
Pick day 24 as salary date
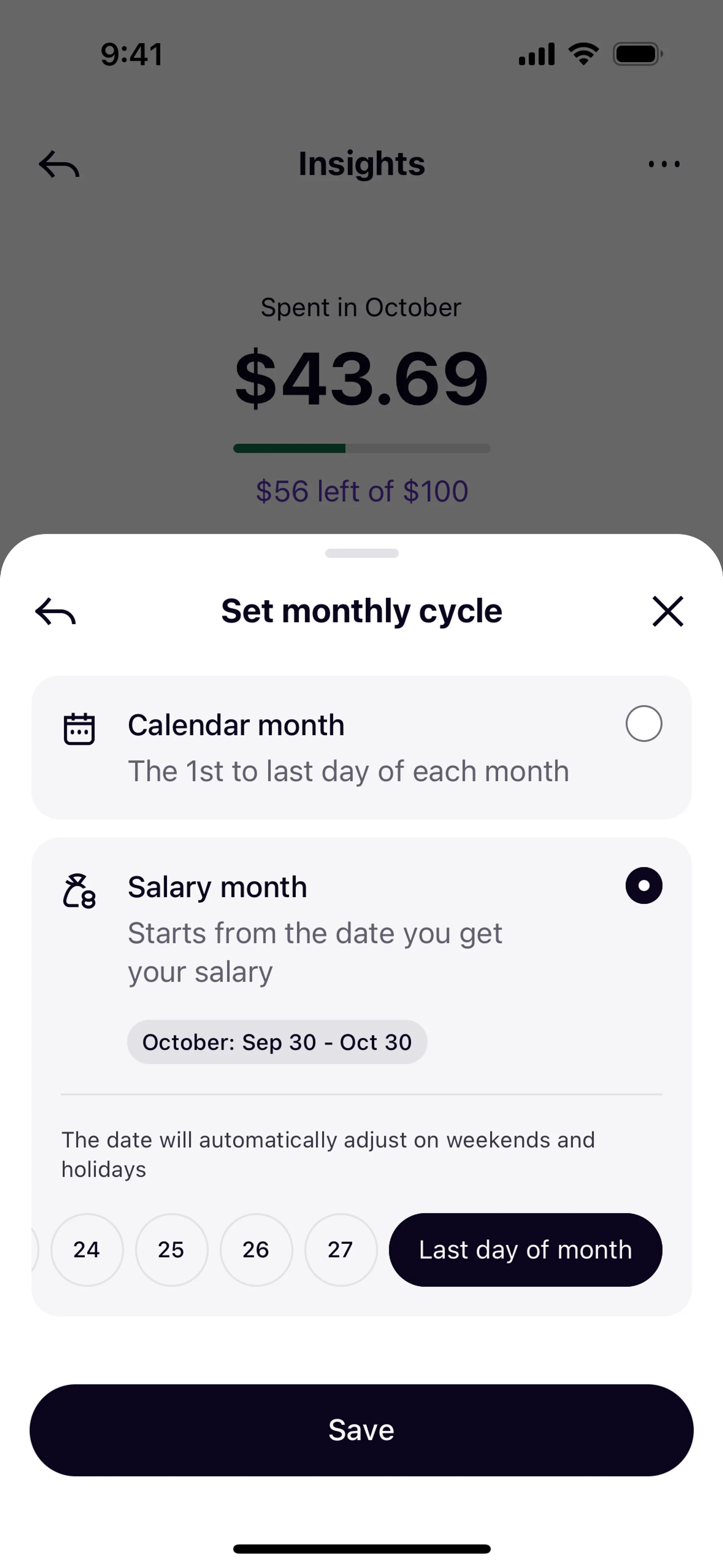tap(87, 1250)
